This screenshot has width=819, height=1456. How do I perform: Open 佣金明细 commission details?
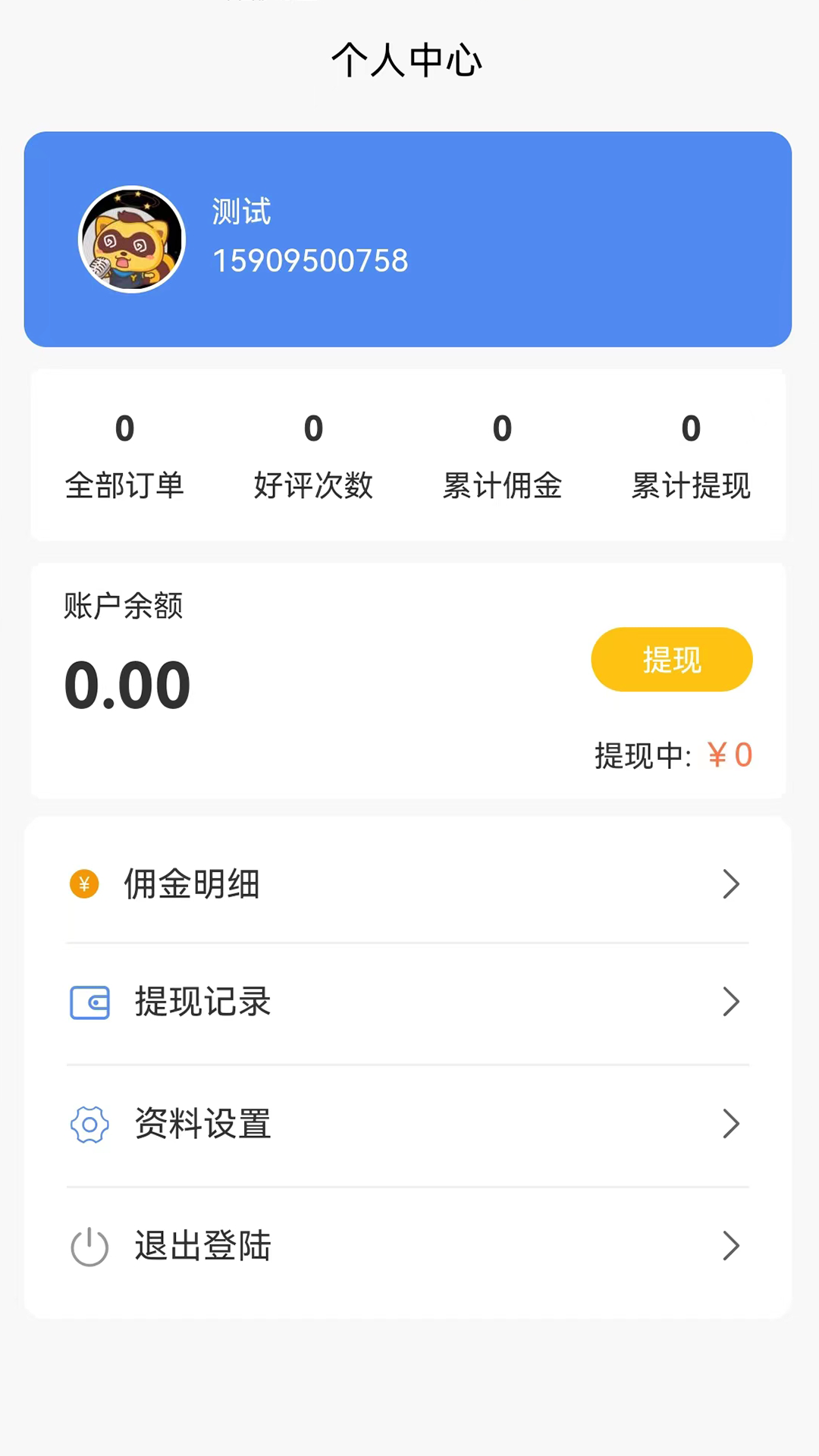191,883
